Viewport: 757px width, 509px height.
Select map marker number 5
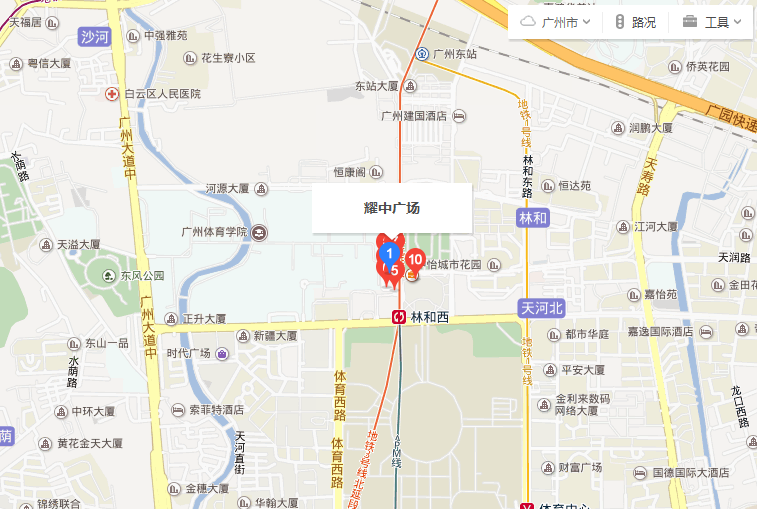pyautogui.click(x=396, y=270)
